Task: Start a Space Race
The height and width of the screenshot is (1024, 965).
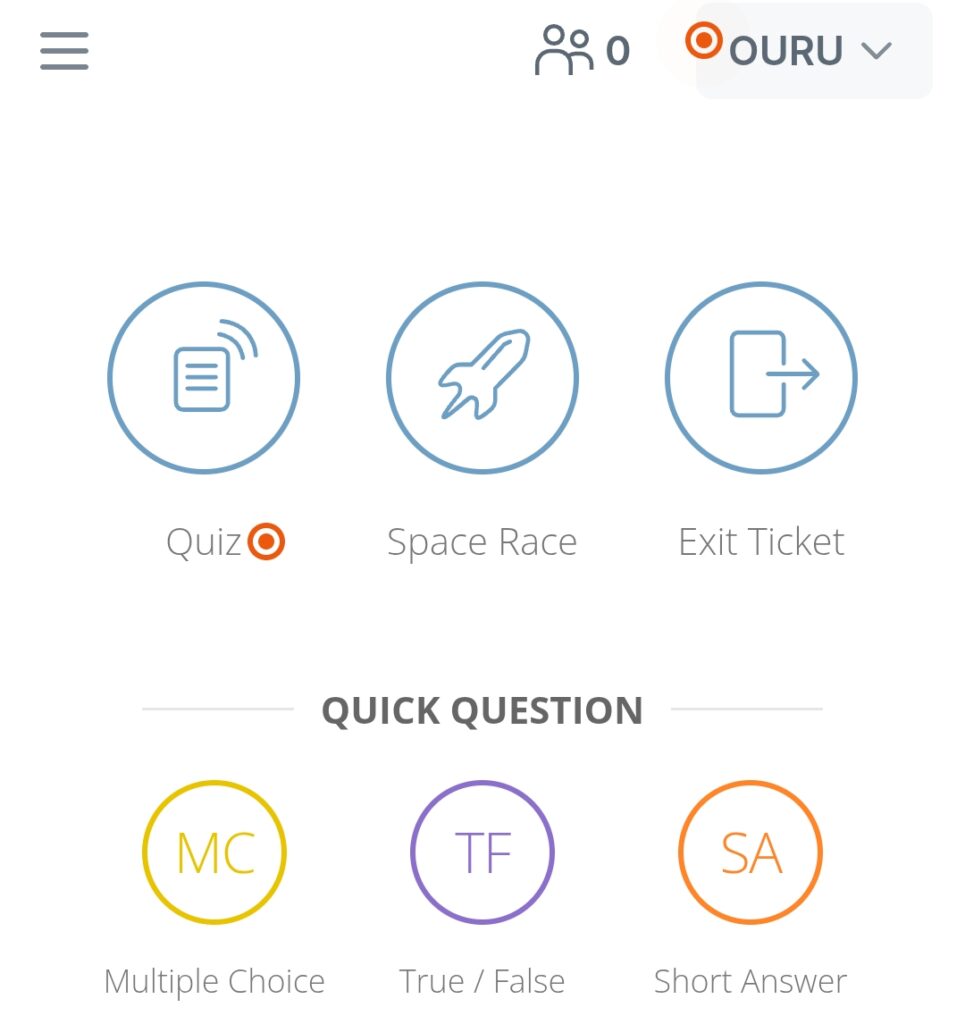Action: click(482, 378)
